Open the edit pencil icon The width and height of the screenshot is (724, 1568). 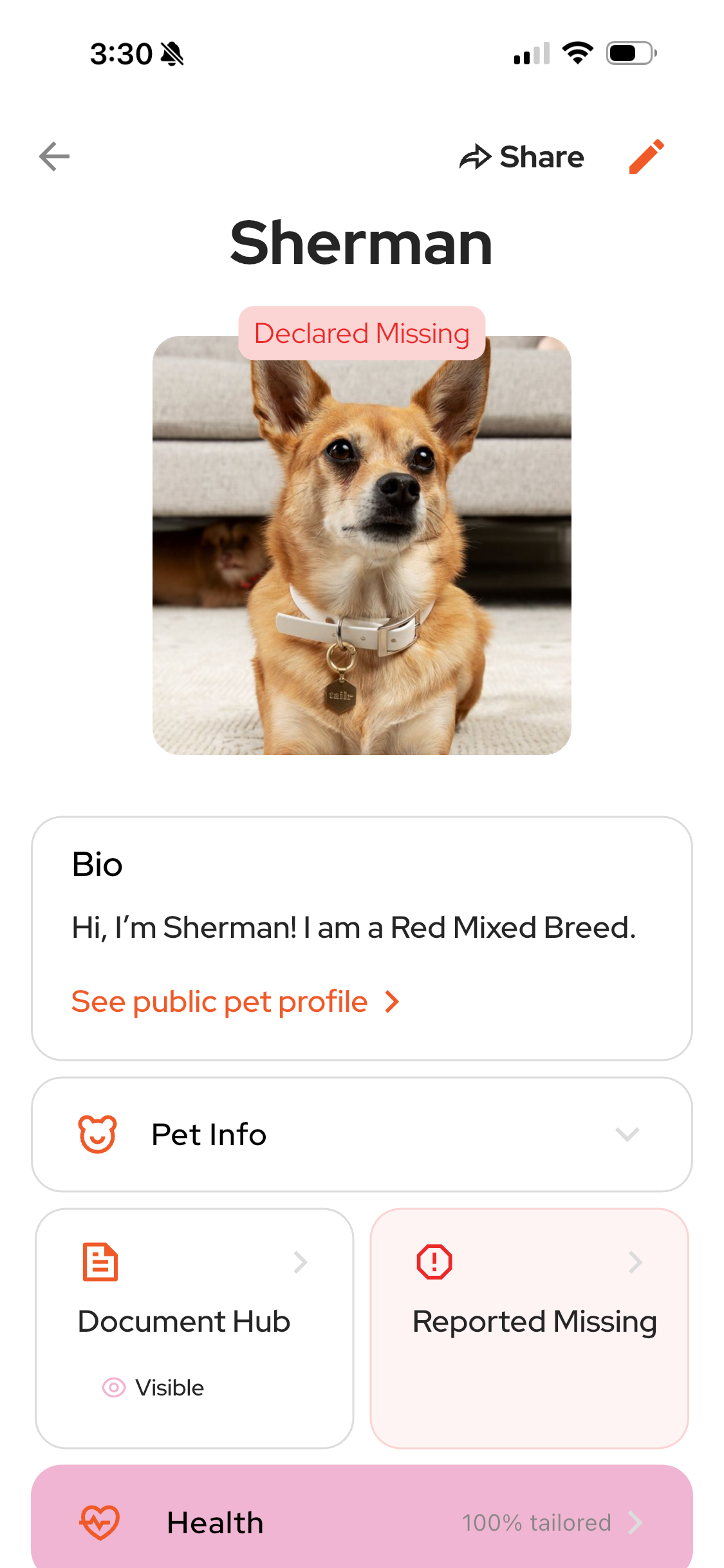(x=647, y=156)
